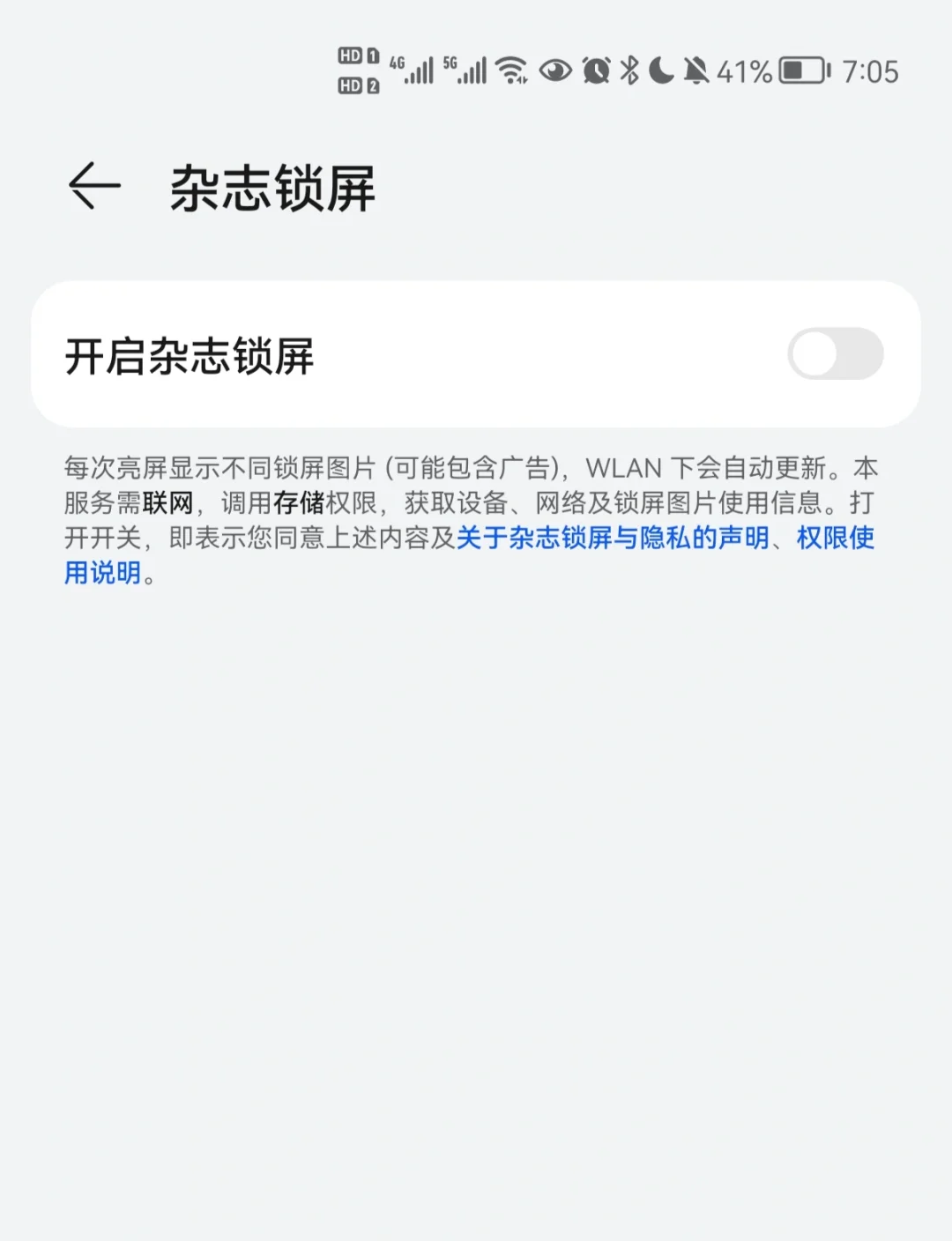Image resolution: width=952 pixels, height=1241 pixels.
Task: Open the 权限使用说明 link
Action: [834, 538]
